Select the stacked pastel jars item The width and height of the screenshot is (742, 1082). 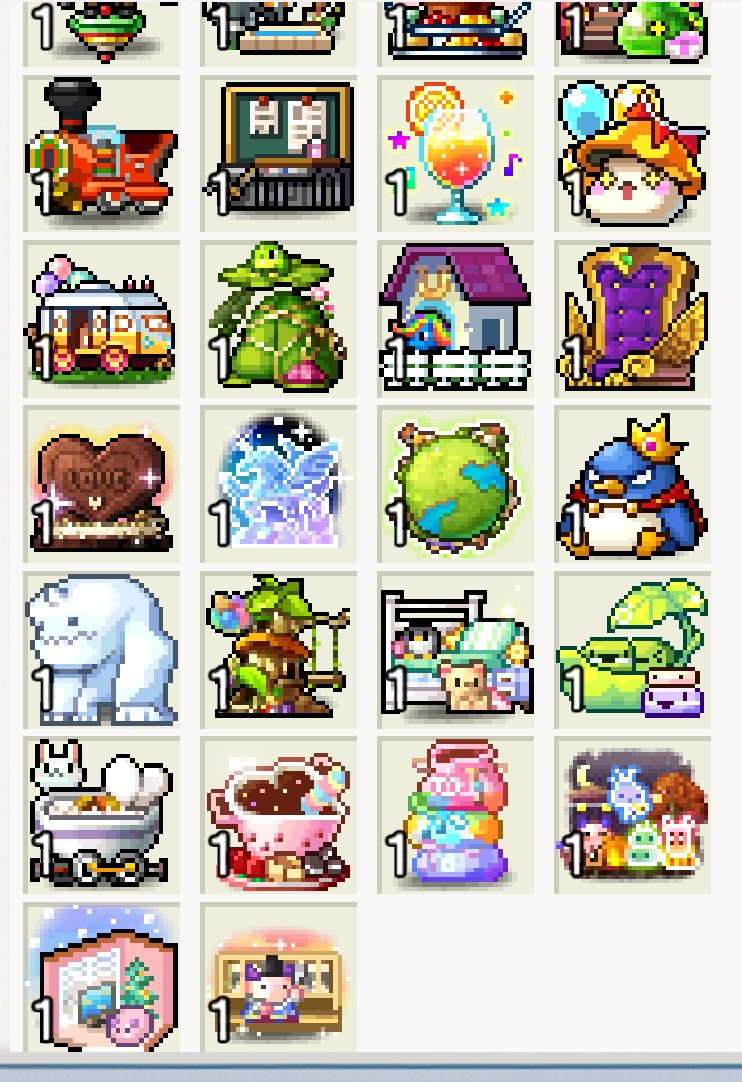coord(456,815)
